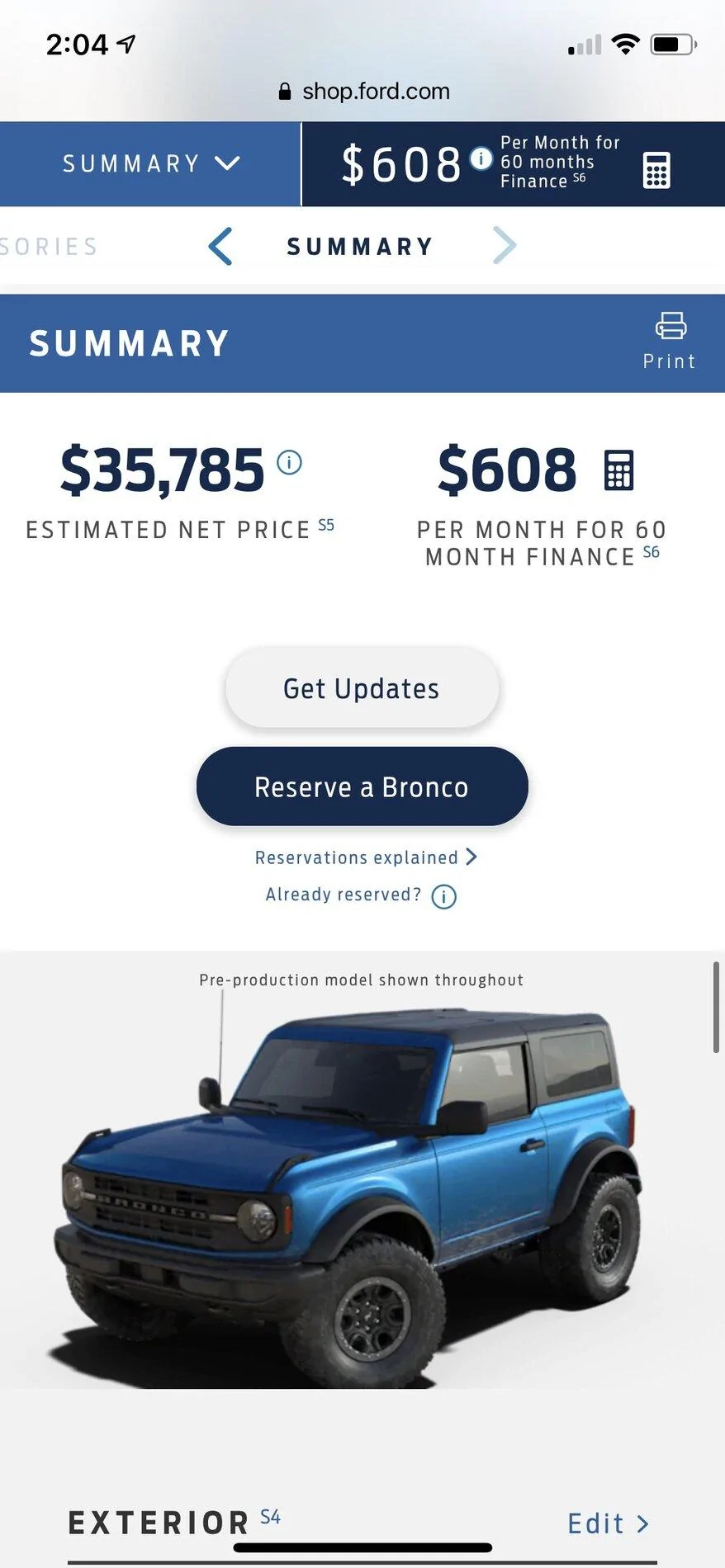
Task: Tap the Get Updates button
Action: [x=362, y=688]
